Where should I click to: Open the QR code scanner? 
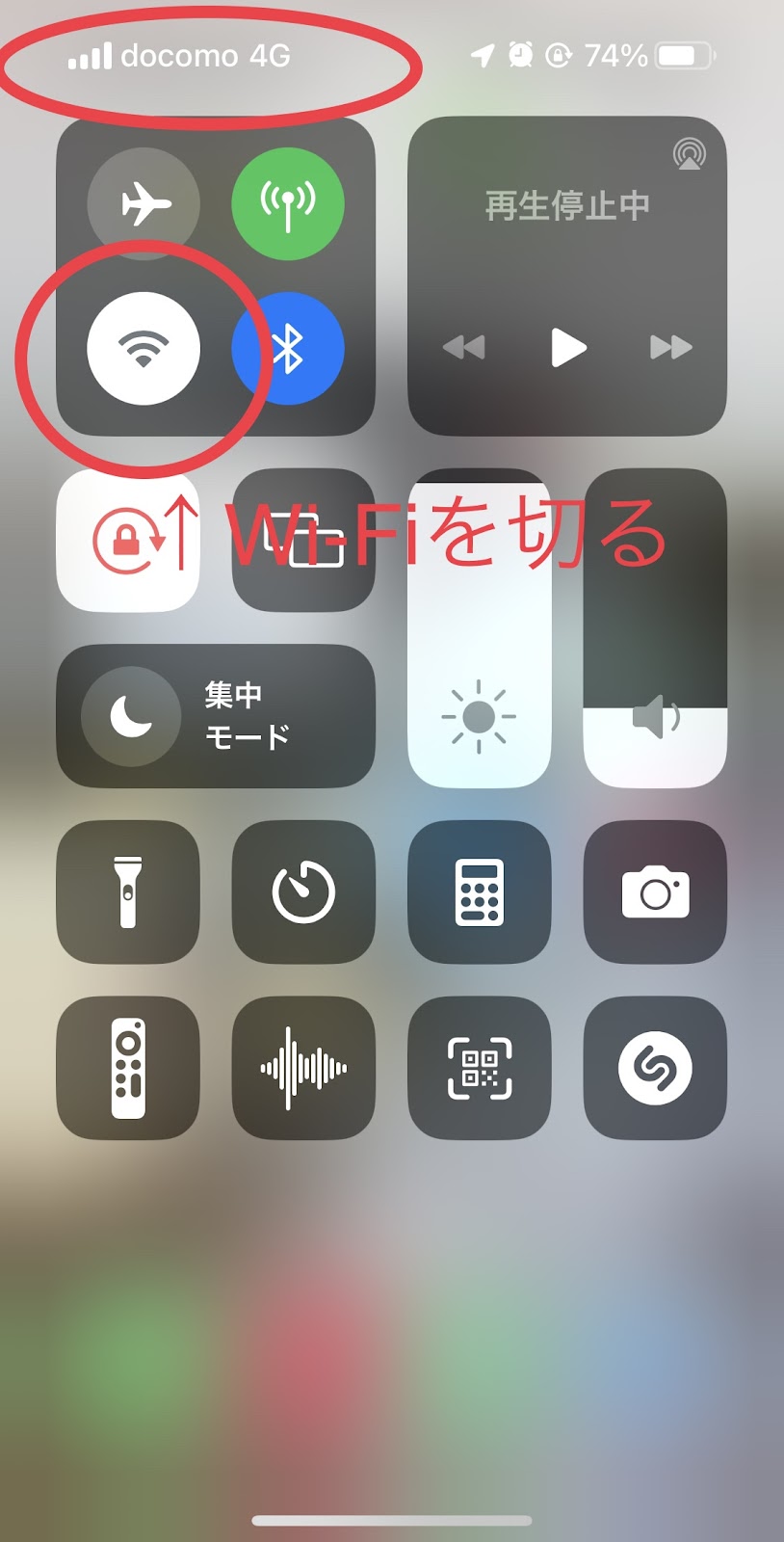(x=480, y=1068)
